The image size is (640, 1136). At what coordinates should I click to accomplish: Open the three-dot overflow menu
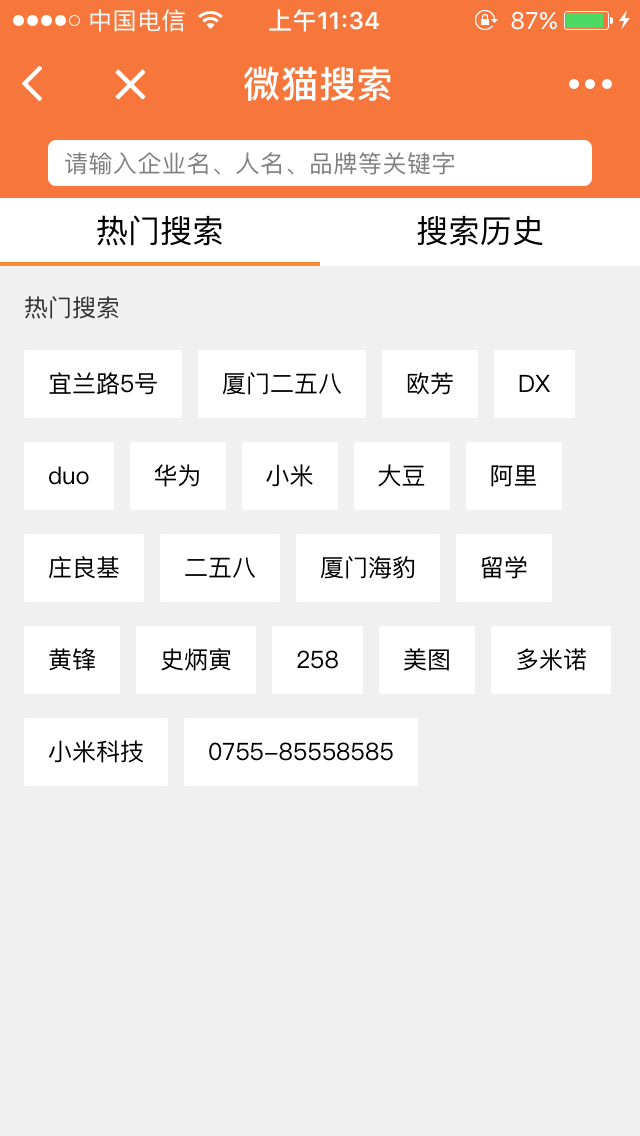coord(590,84)
